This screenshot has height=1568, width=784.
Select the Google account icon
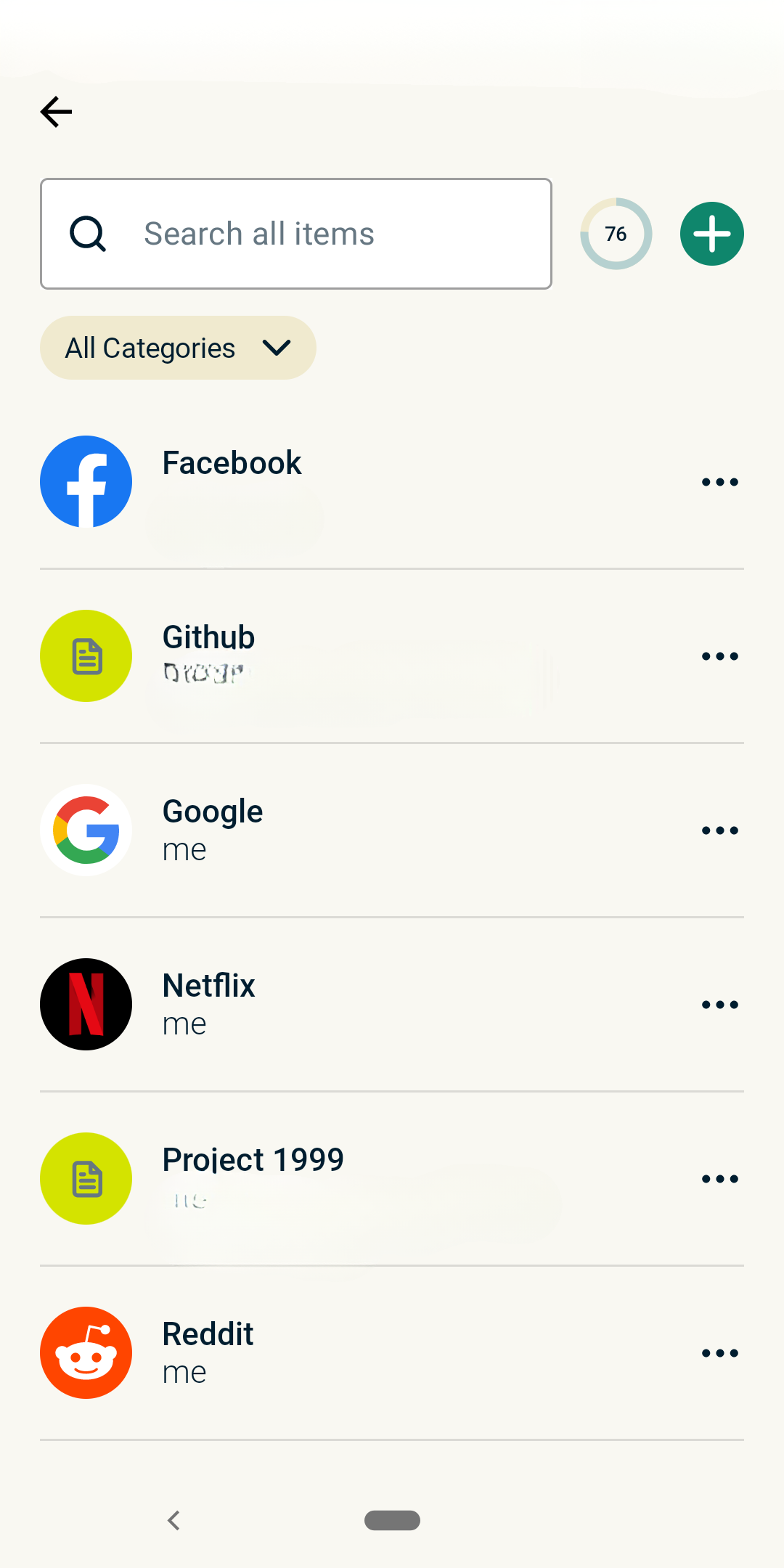pyautogui.click(x=86, y=830)
